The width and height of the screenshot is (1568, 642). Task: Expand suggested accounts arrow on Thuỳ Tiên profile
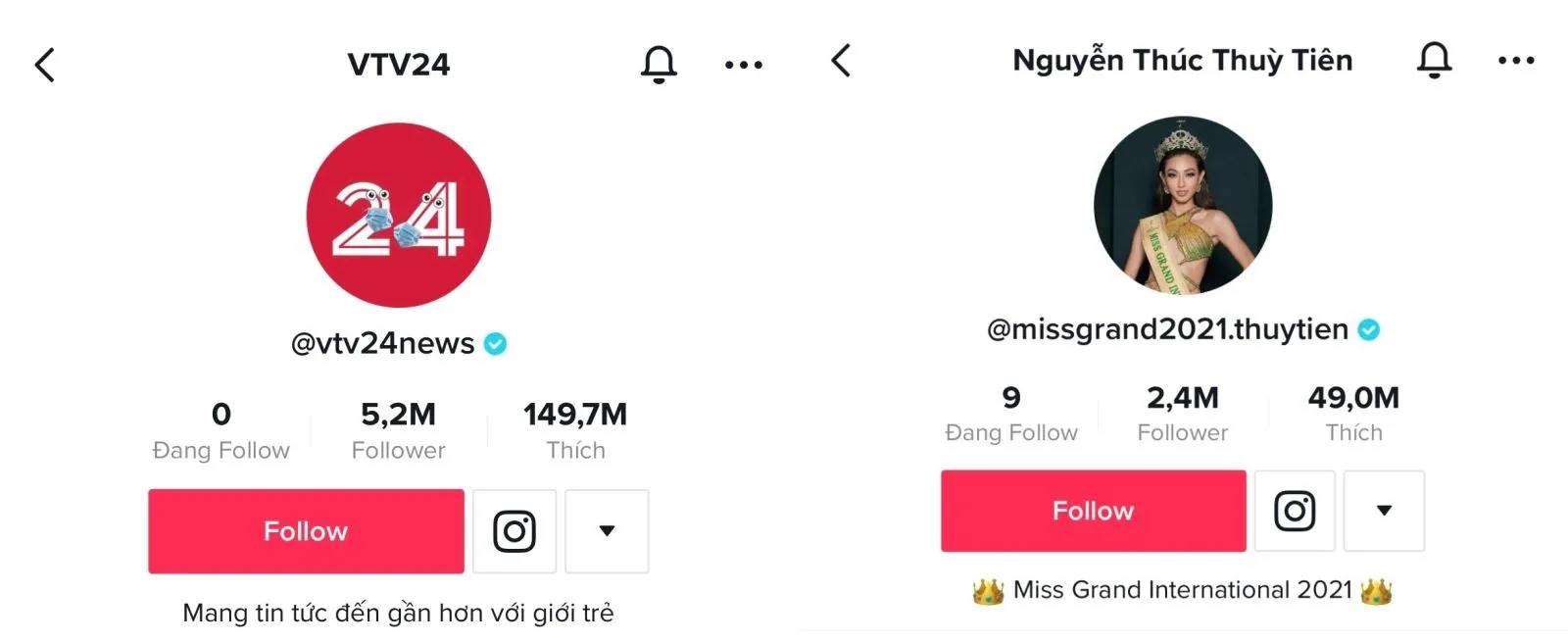tap(1384, 511)
